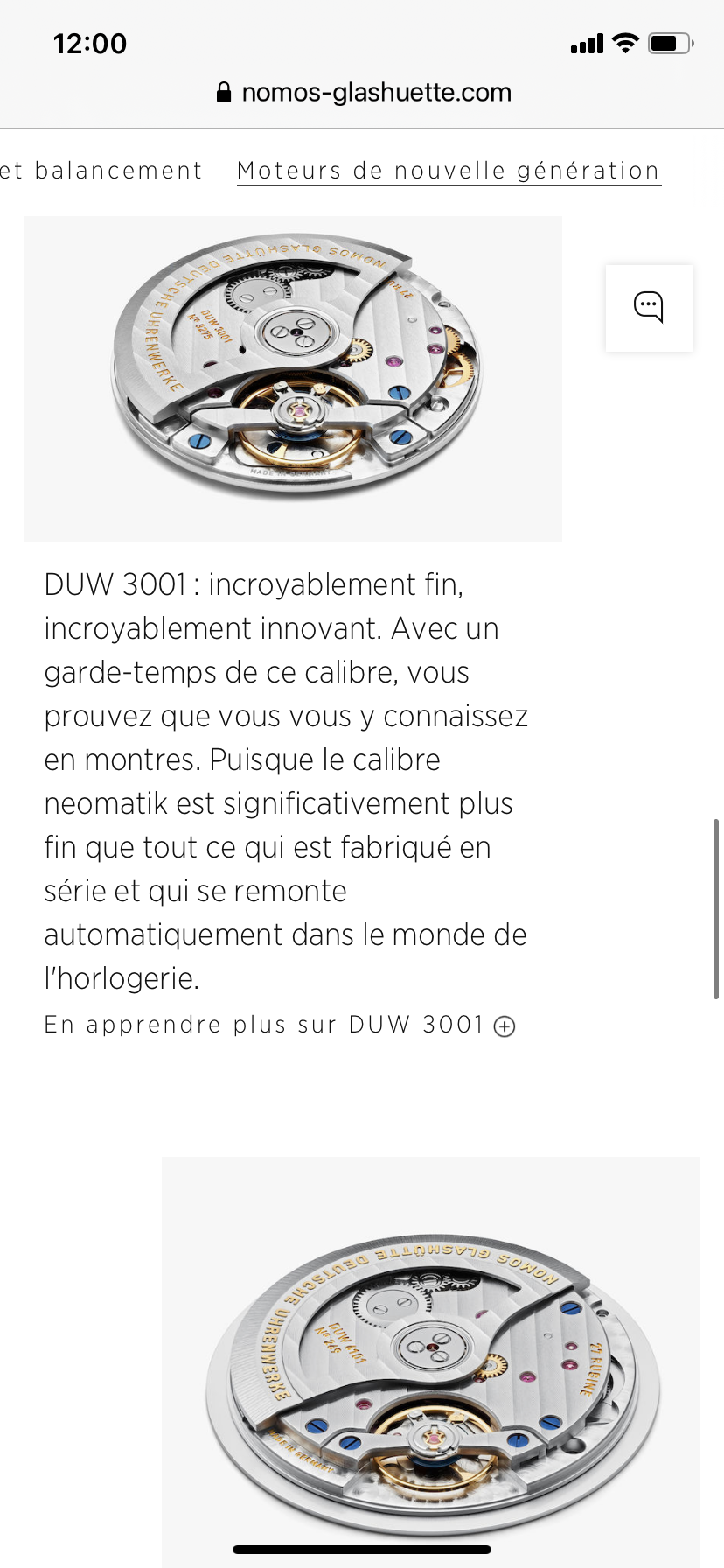Switch to Moteurs de nouvelle génération tab

tap(448, 171)
